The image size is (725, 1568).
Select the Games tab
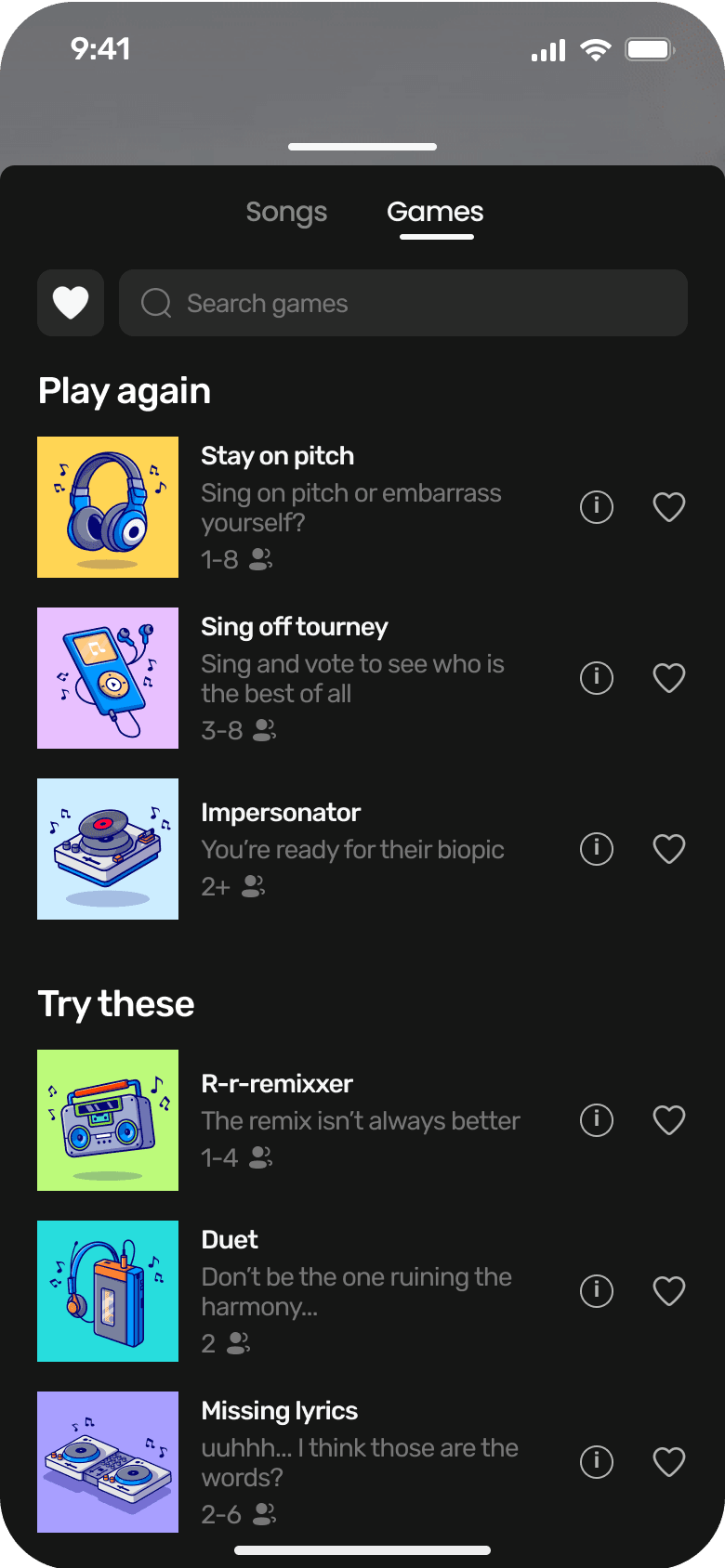[435, 213]
